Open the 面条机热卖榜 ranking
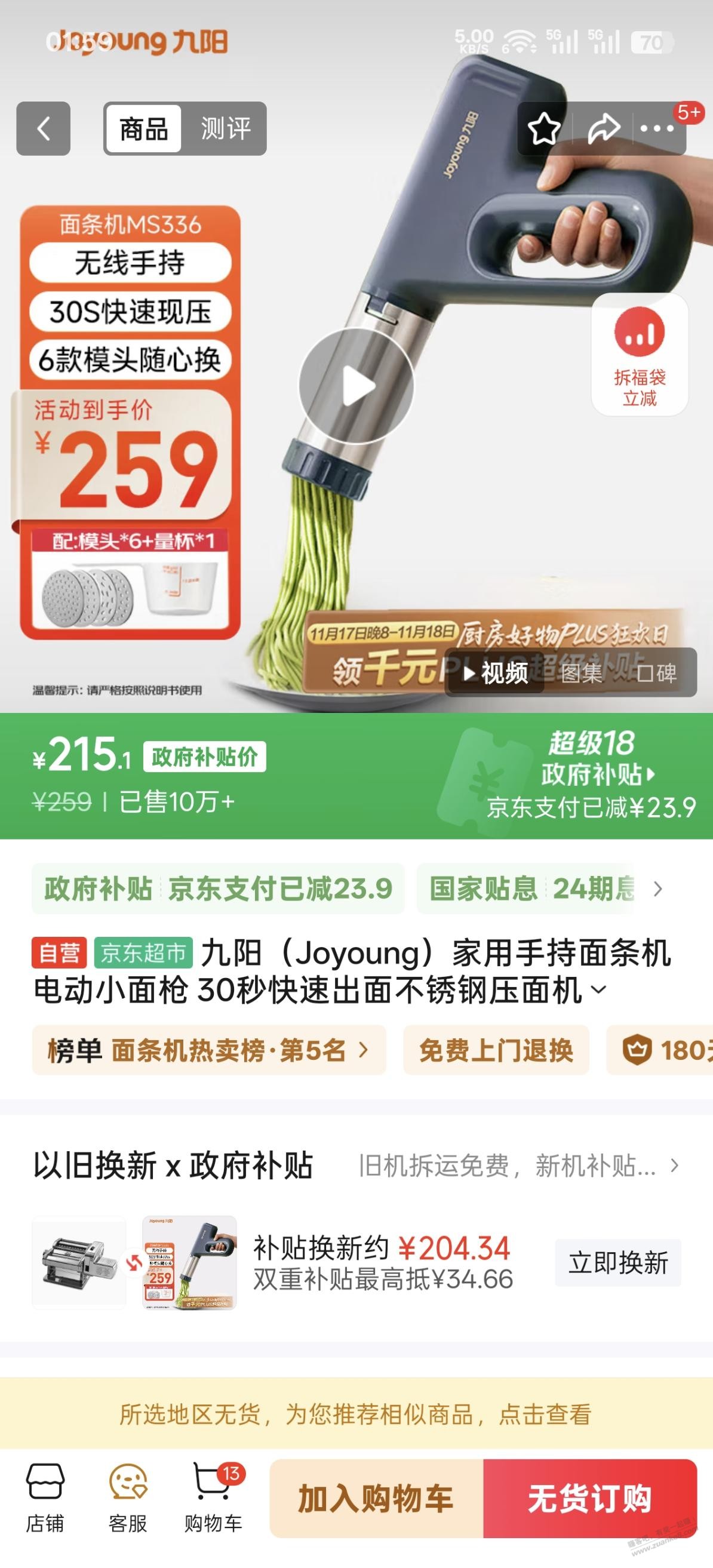Viewport: 713px width, 1568px height. pos(209,1050)
